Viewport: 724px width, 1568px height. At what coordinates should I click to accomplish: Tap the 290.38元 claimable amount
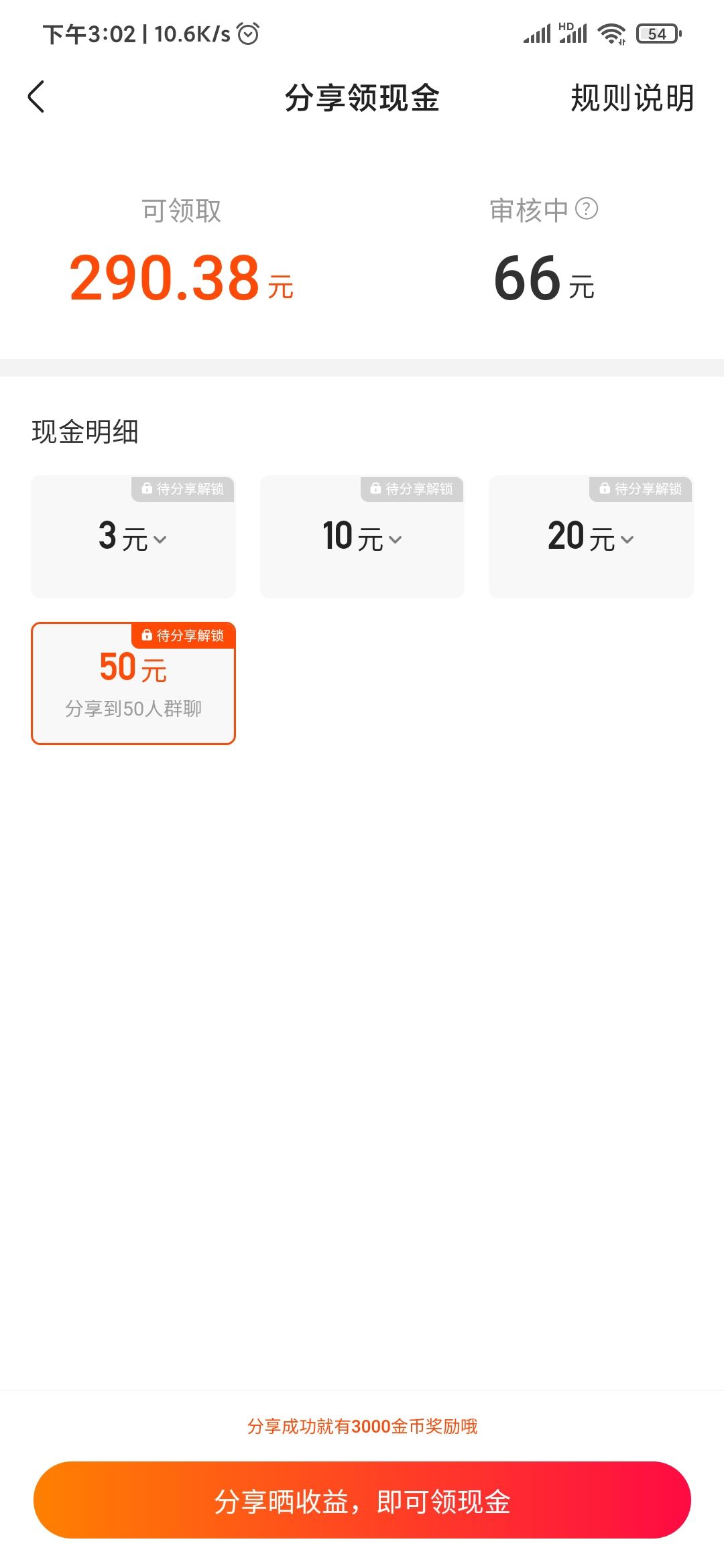(182, 278)
